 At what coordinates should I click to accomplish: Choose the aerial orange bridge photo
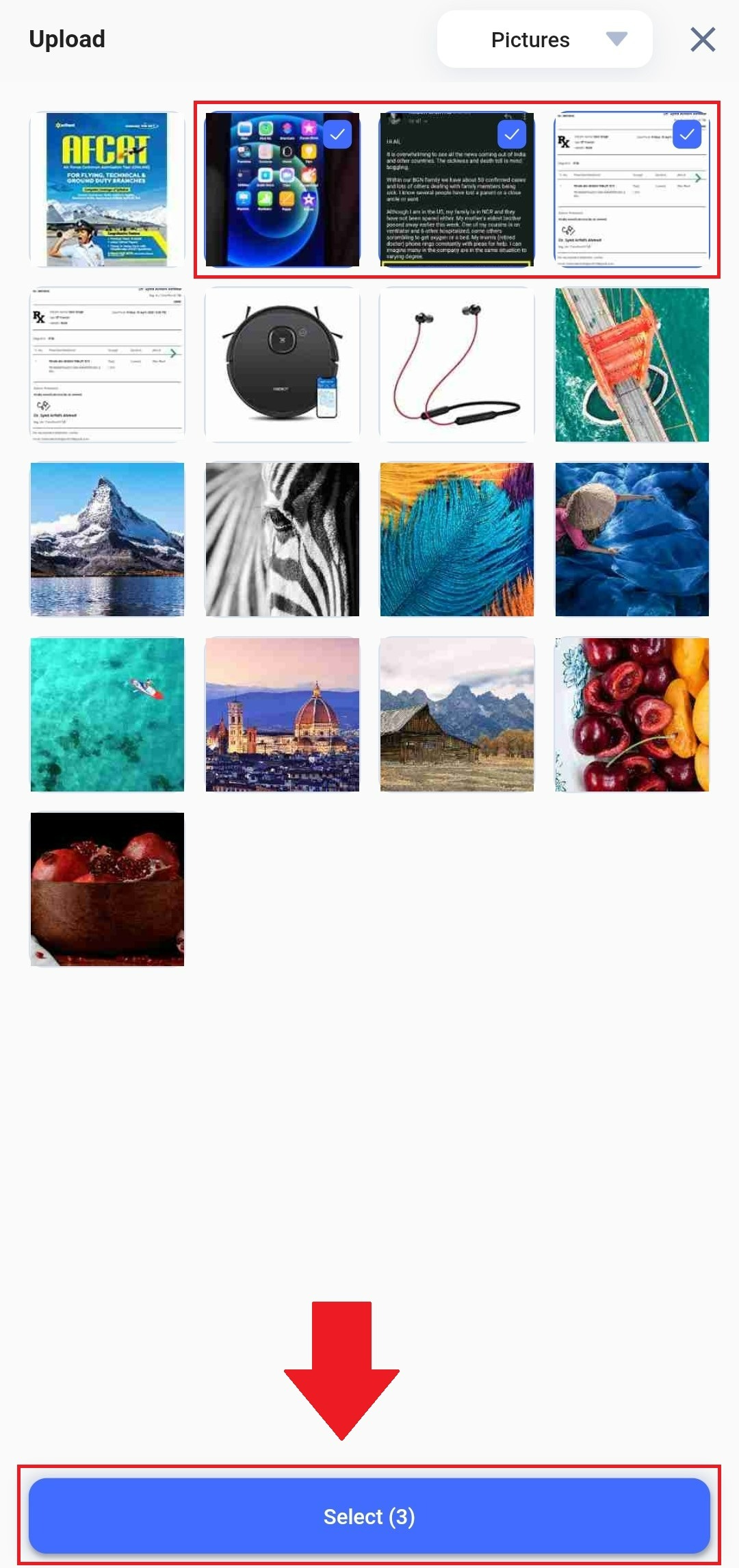coord(632,365)
